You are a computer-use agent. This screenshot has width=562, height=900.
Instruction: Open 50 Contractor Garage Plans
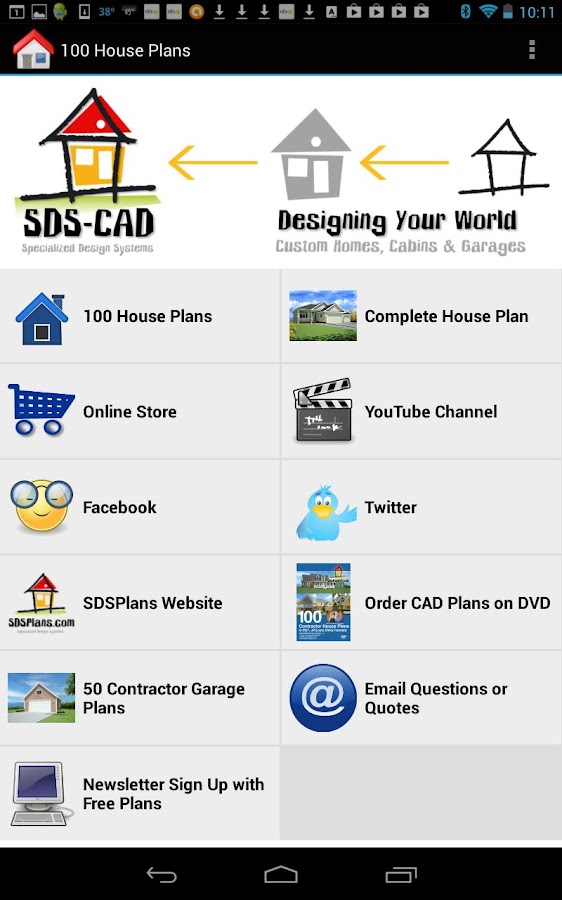click(x=139, y=698)
